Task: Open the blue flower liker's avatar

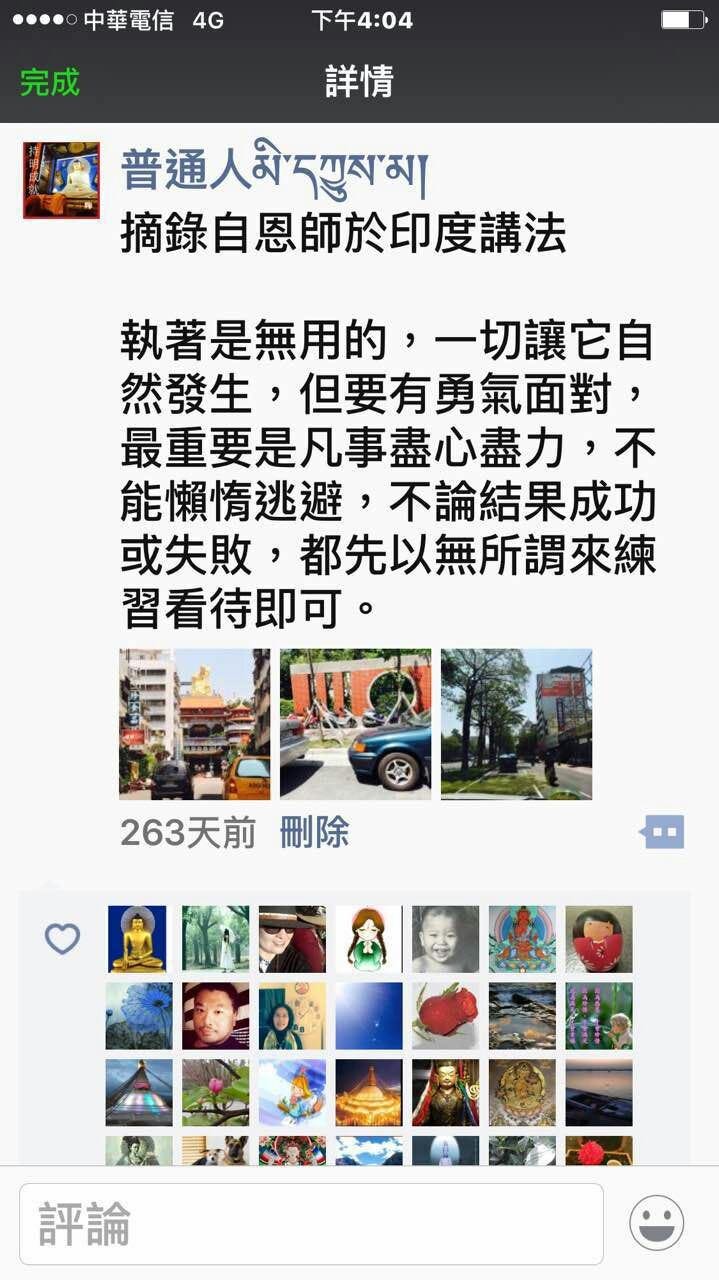Action: click(139, 1015)
